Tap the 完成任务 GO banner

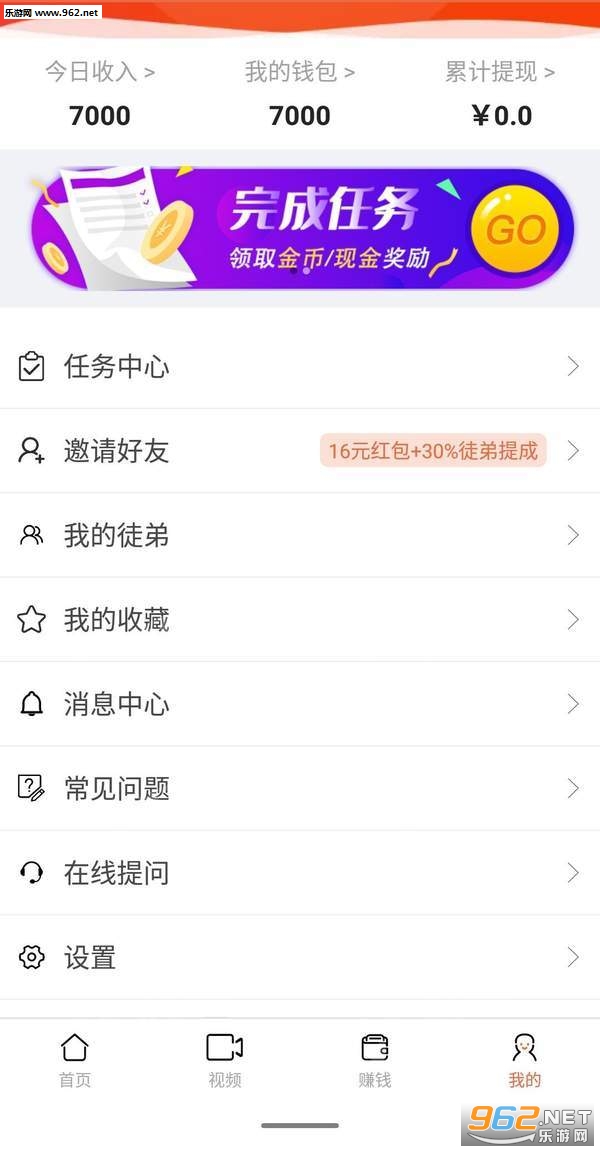coord(301,228)
